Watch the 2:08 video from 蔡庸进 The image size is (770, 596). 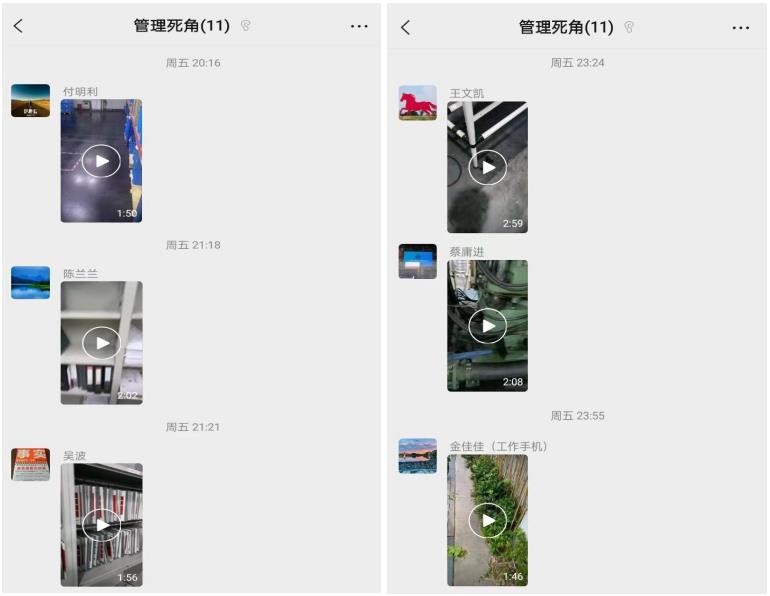coord(487,326)
